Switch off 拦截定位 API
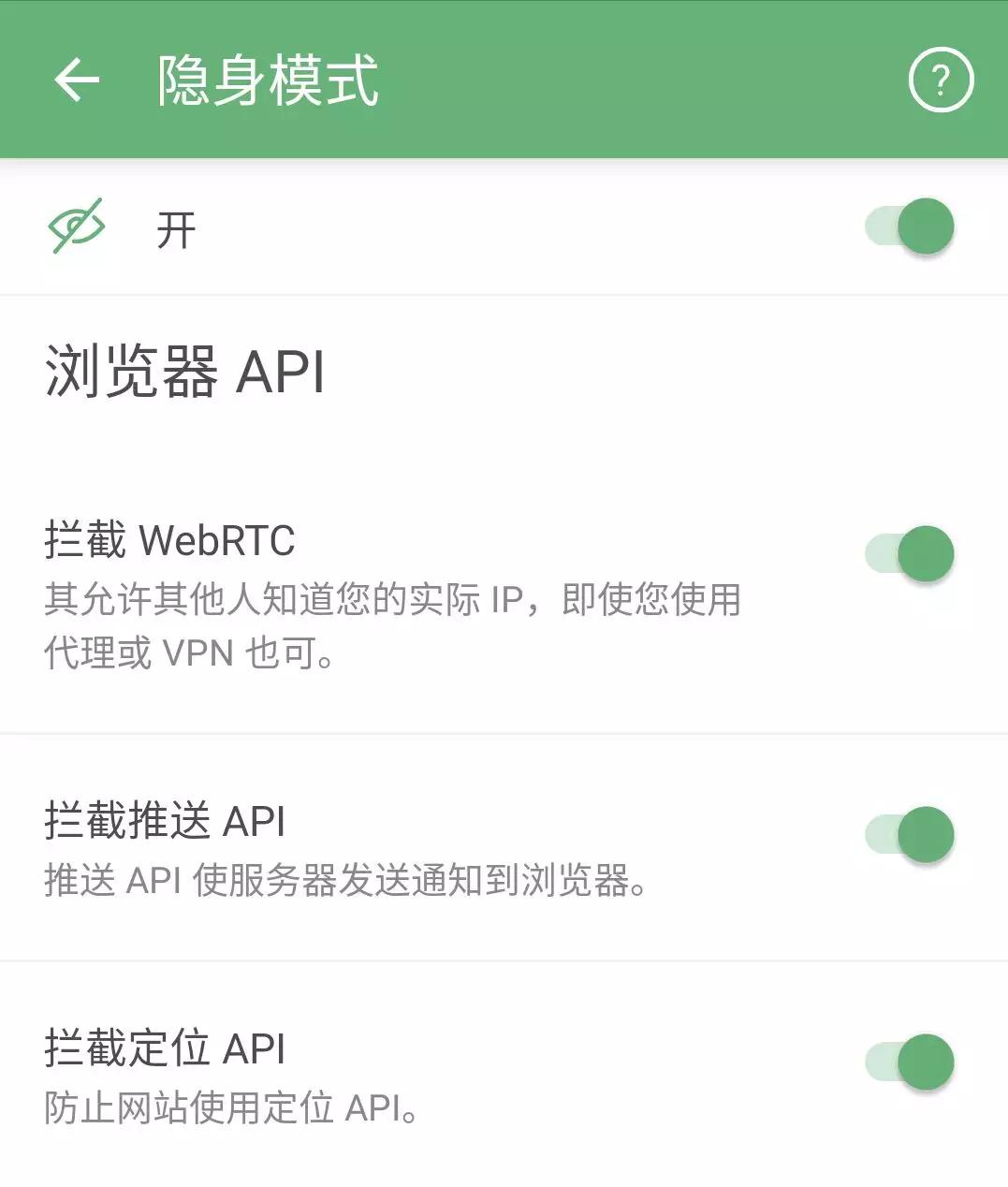 pos(910,1062)
